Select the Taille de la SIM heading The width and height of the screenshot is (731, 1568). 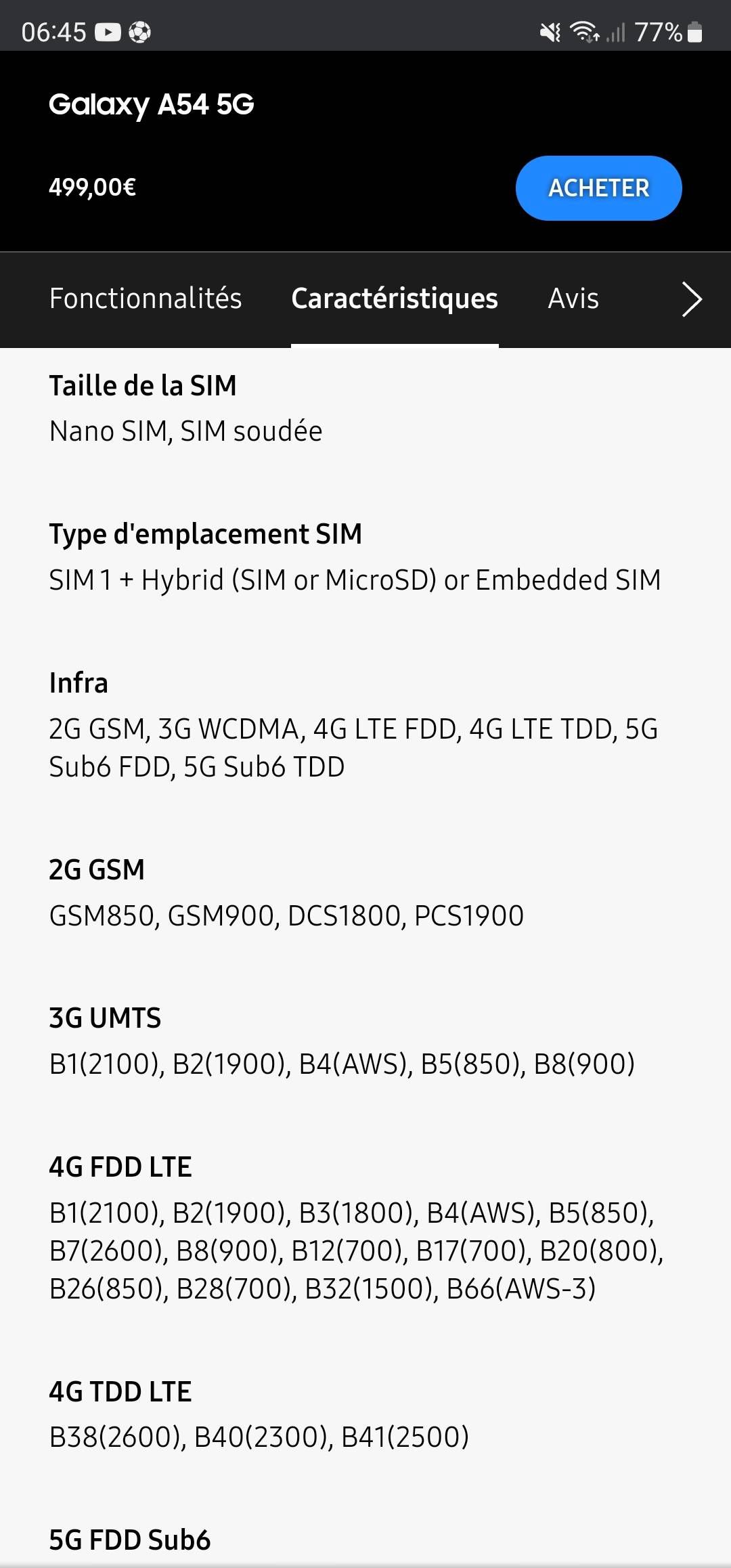[143, 385]
